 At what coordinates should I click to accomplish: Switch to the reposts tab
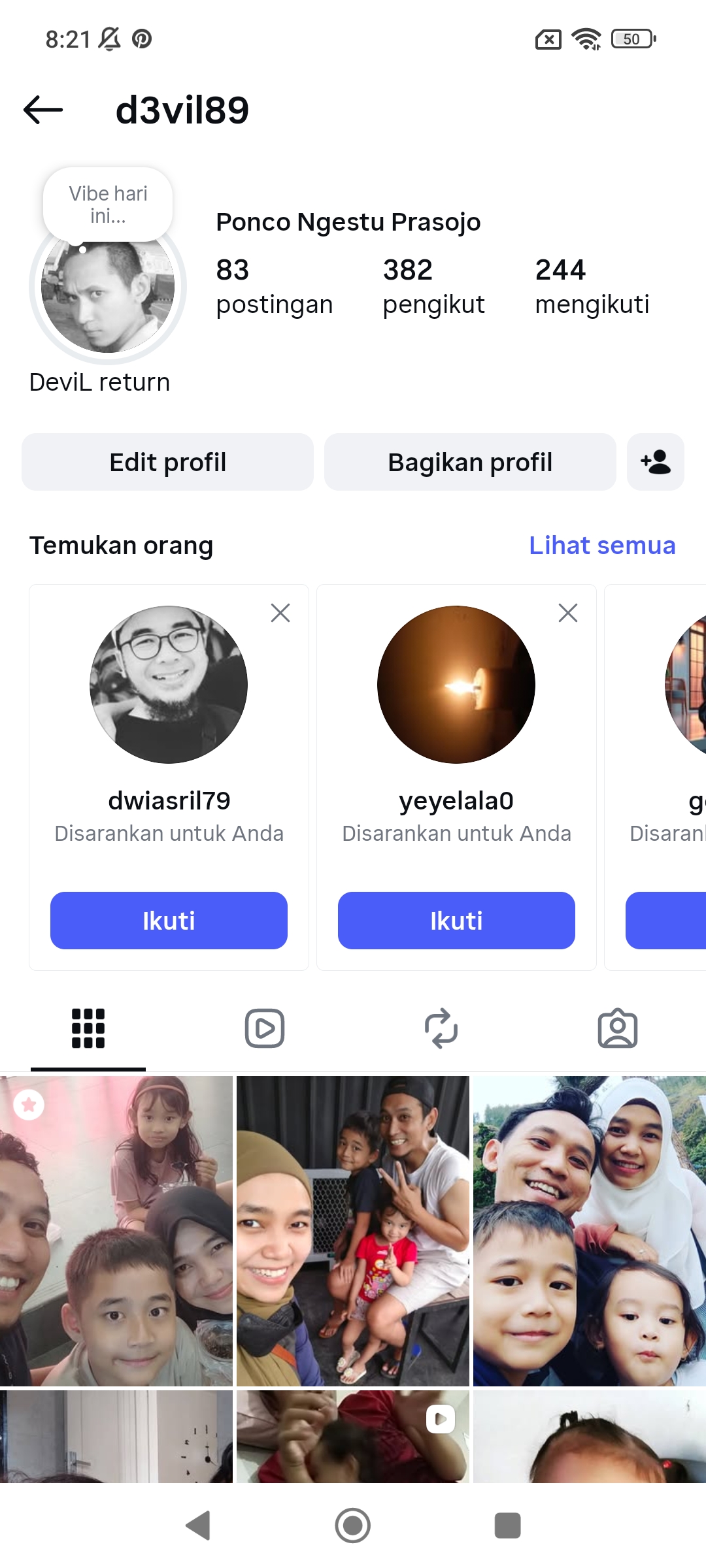click(x=441, y=1028)
